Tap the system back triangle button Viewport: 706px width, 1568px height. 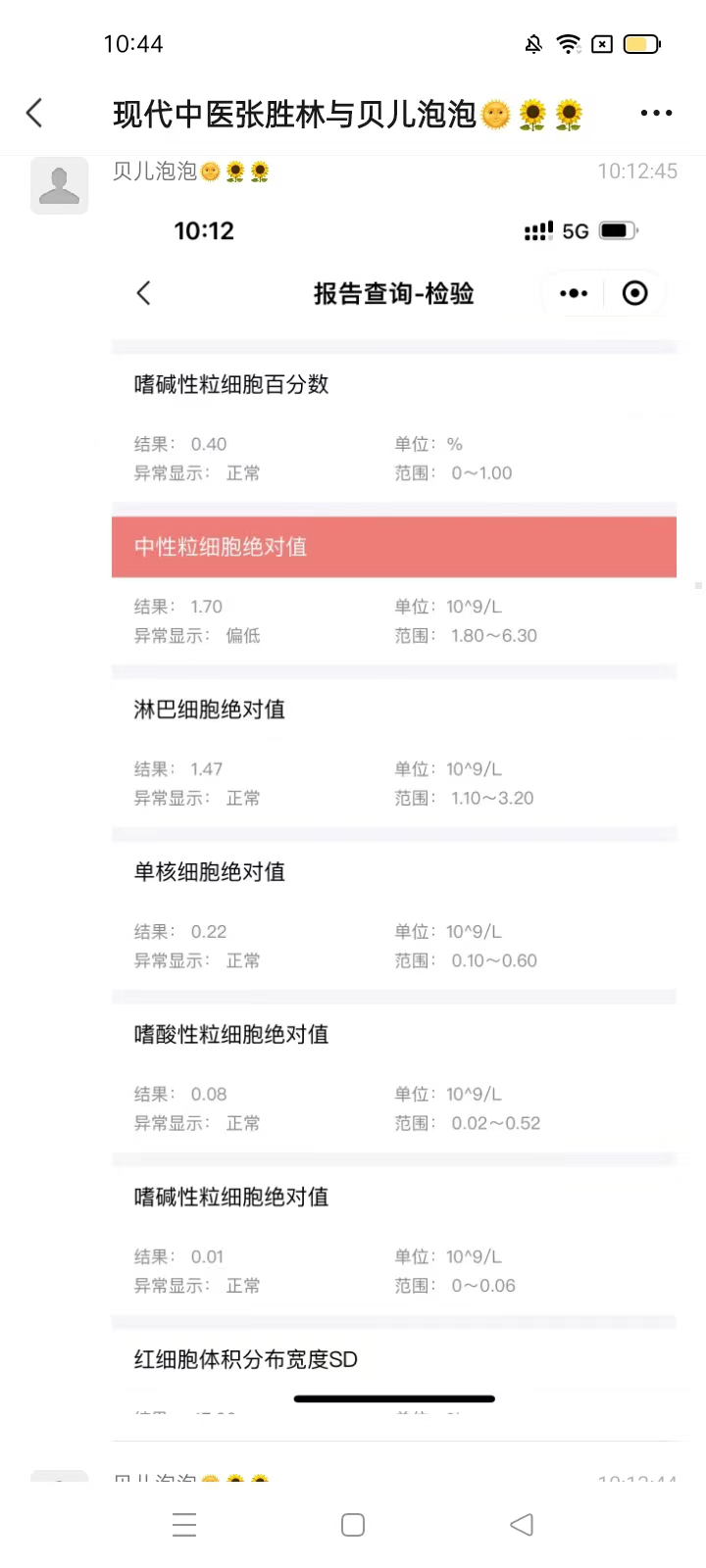point(522,1525)
